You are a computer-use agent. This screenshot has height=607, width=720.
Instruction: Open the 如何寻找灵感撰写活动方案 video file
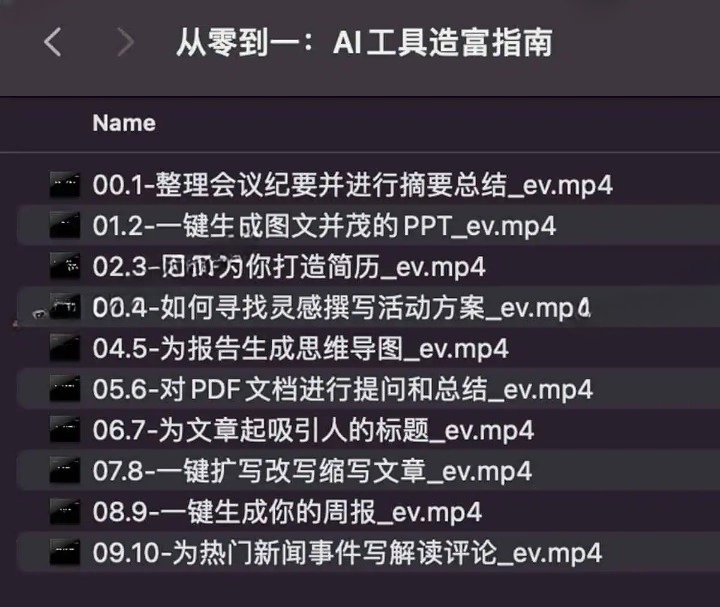point(340,308)
